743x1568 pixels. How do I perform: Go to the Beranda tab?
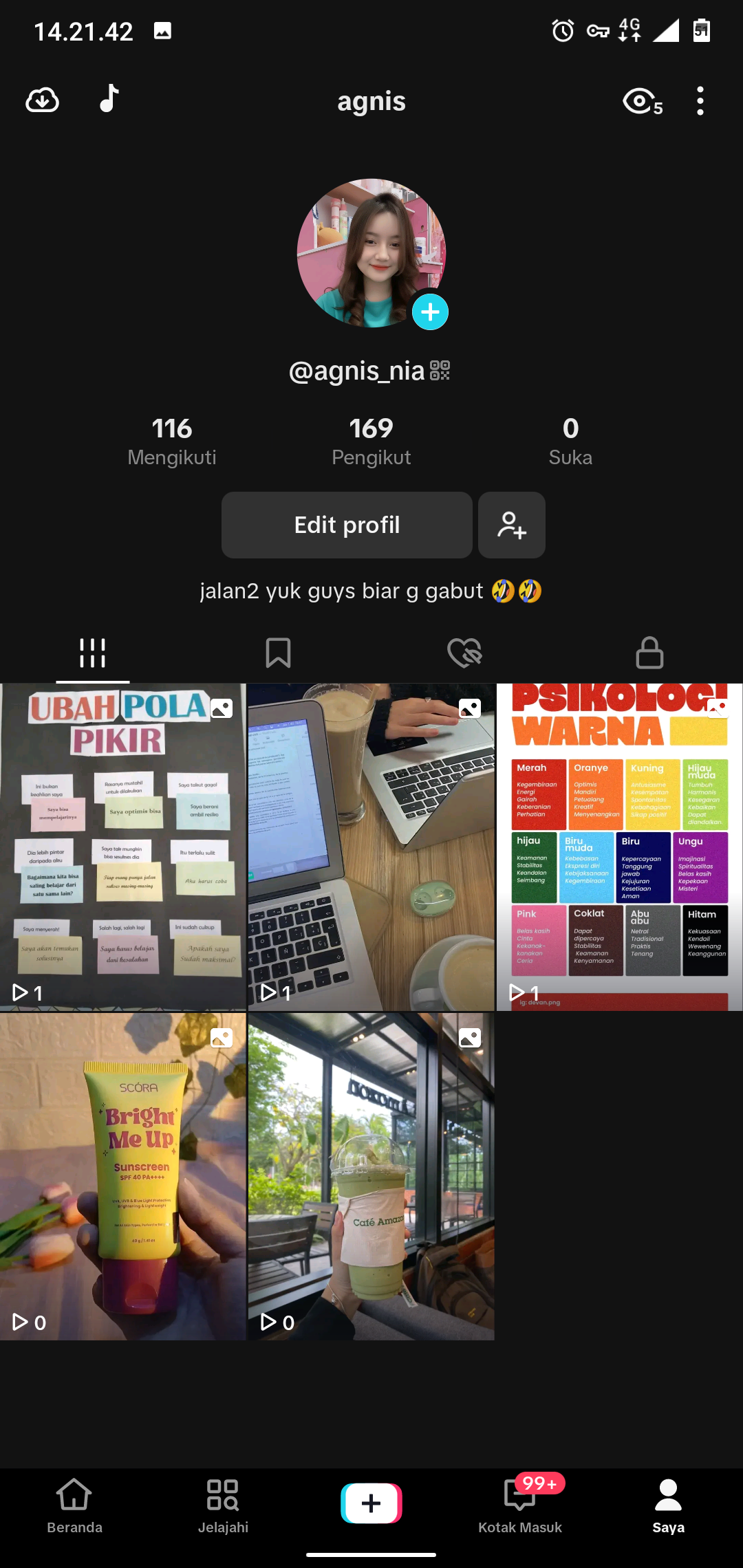(x=74, y=1506)
